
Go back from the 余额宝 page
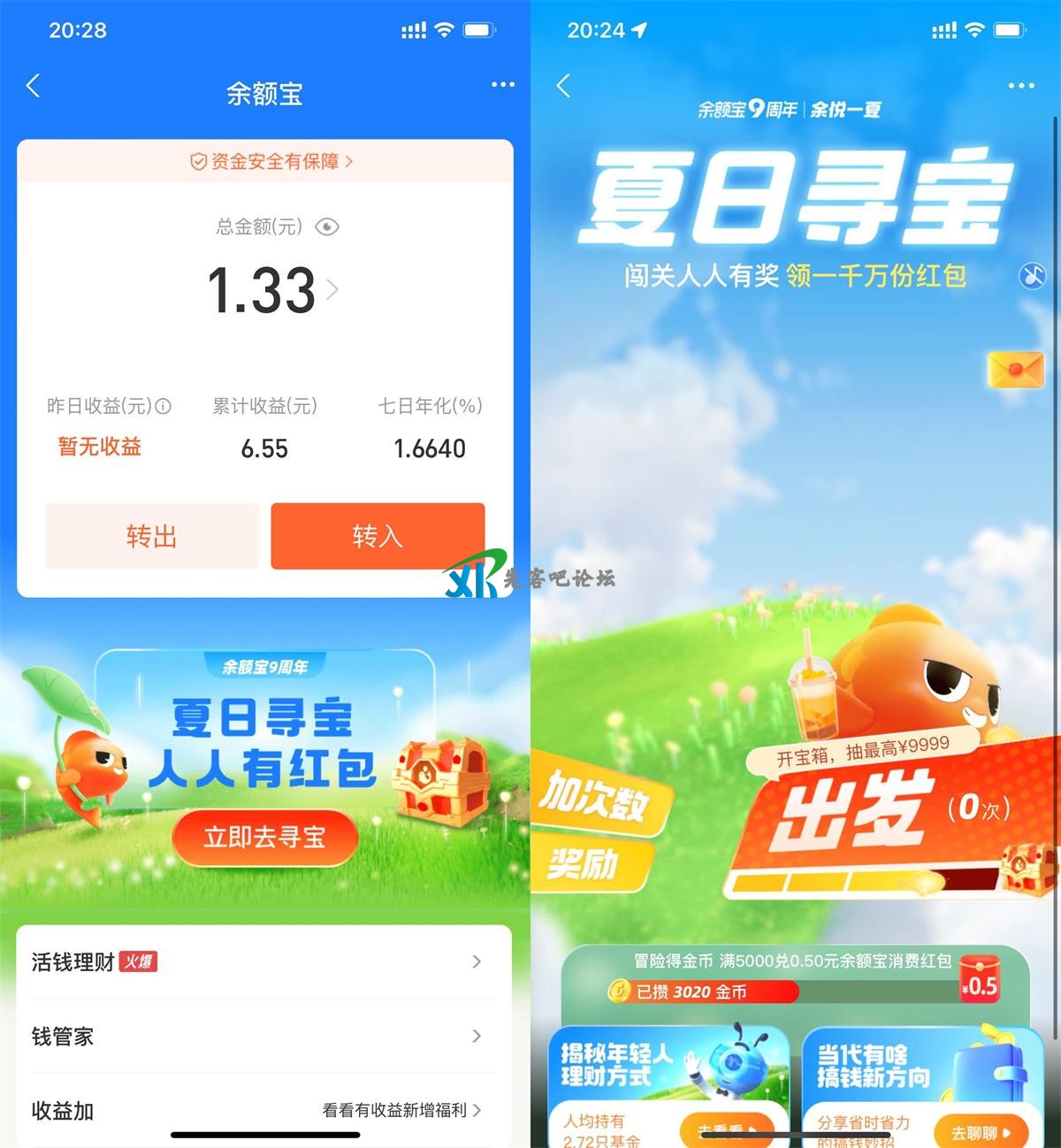[x=34, y=87]
